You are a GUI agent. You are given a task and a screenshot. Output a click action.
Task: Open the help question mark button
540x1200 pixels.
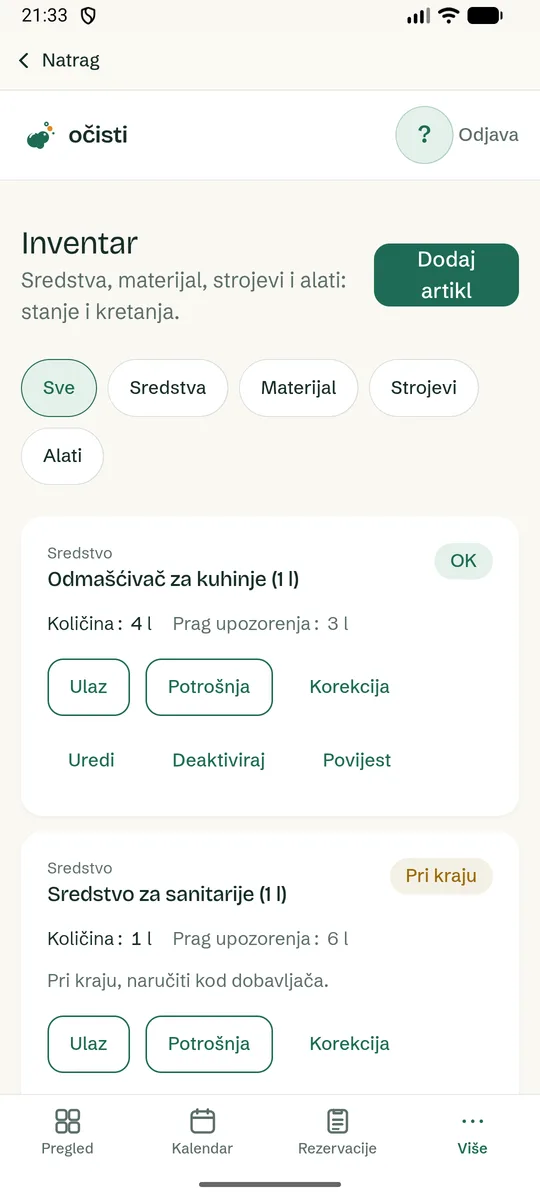[x=424, y=135]
